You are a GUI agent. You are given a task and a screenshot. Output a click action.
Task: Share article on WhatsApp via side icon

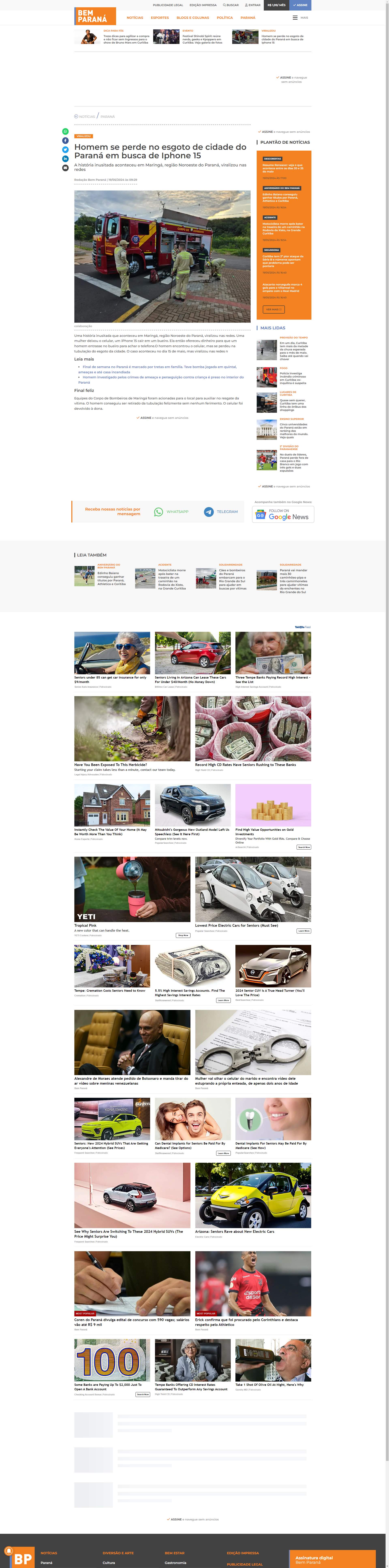tap(65, 132)
